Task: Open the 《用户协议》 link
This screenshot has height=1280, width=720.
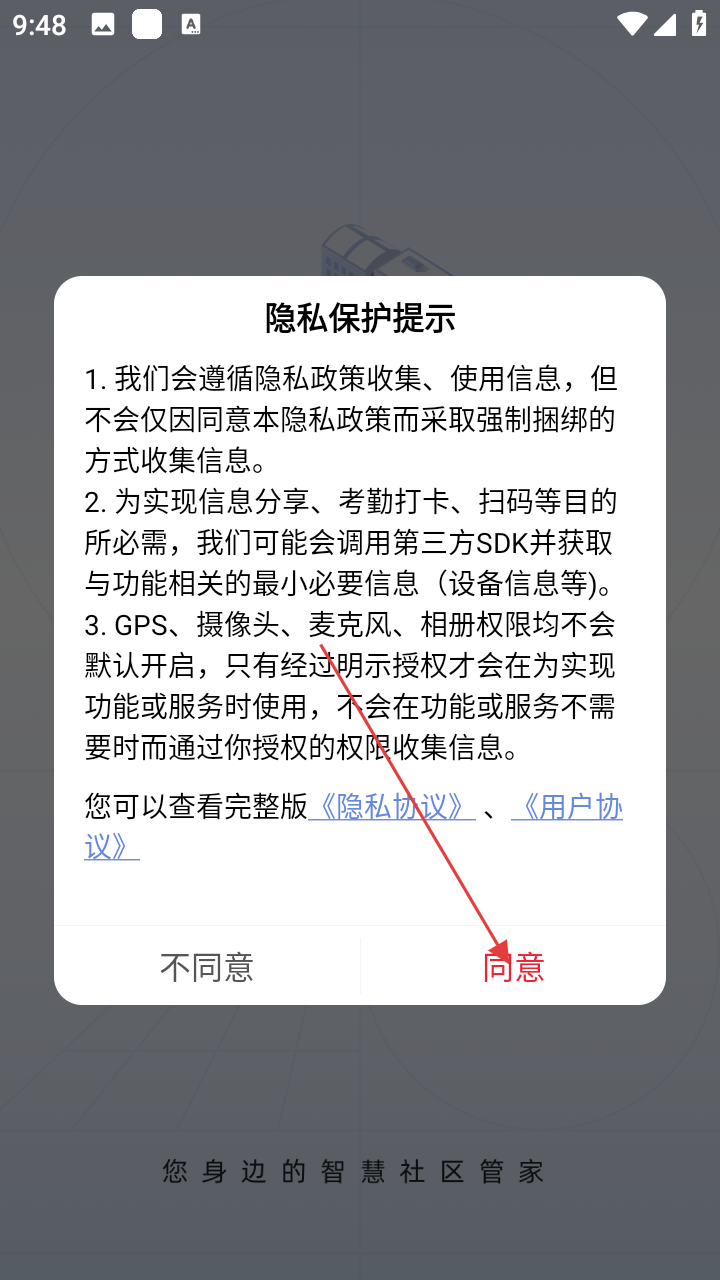Action: click(x=567, y=806)
